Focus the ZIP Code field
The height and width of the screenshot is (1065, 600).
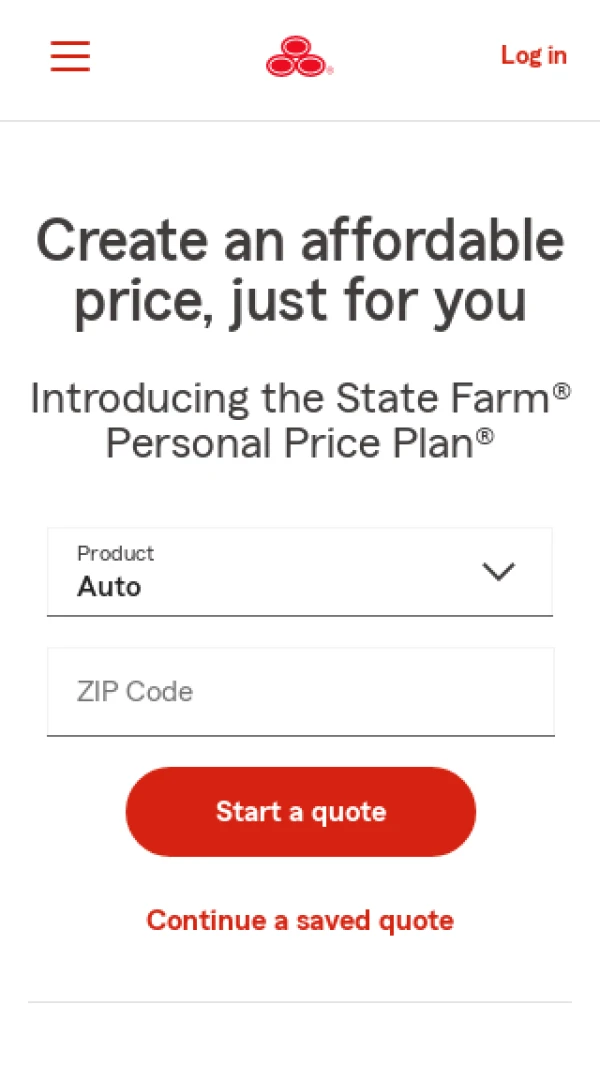tap(300, 692)
